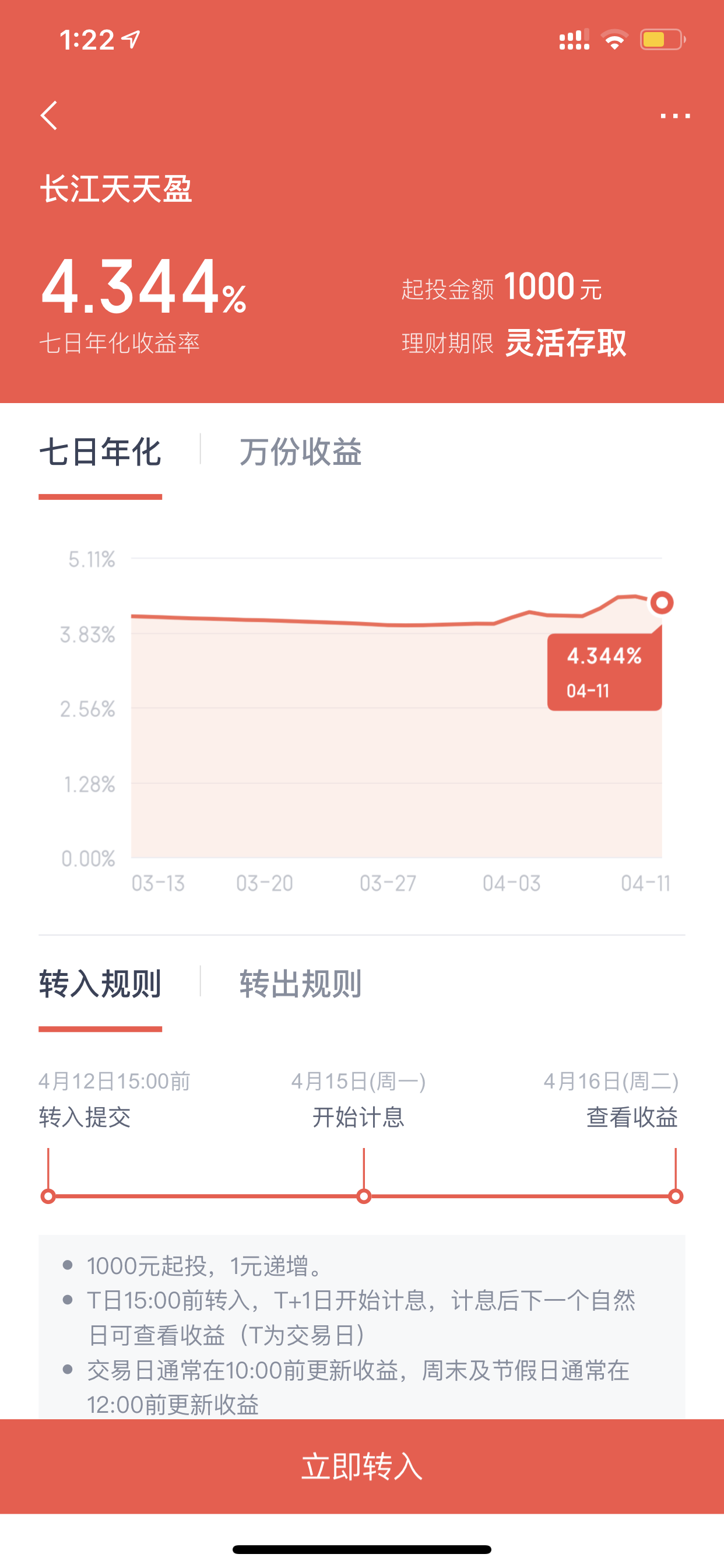The width and height of the screenshot is (724, 1568).
Task: Go back using the top-left arrow
Action: click(50, 116)
